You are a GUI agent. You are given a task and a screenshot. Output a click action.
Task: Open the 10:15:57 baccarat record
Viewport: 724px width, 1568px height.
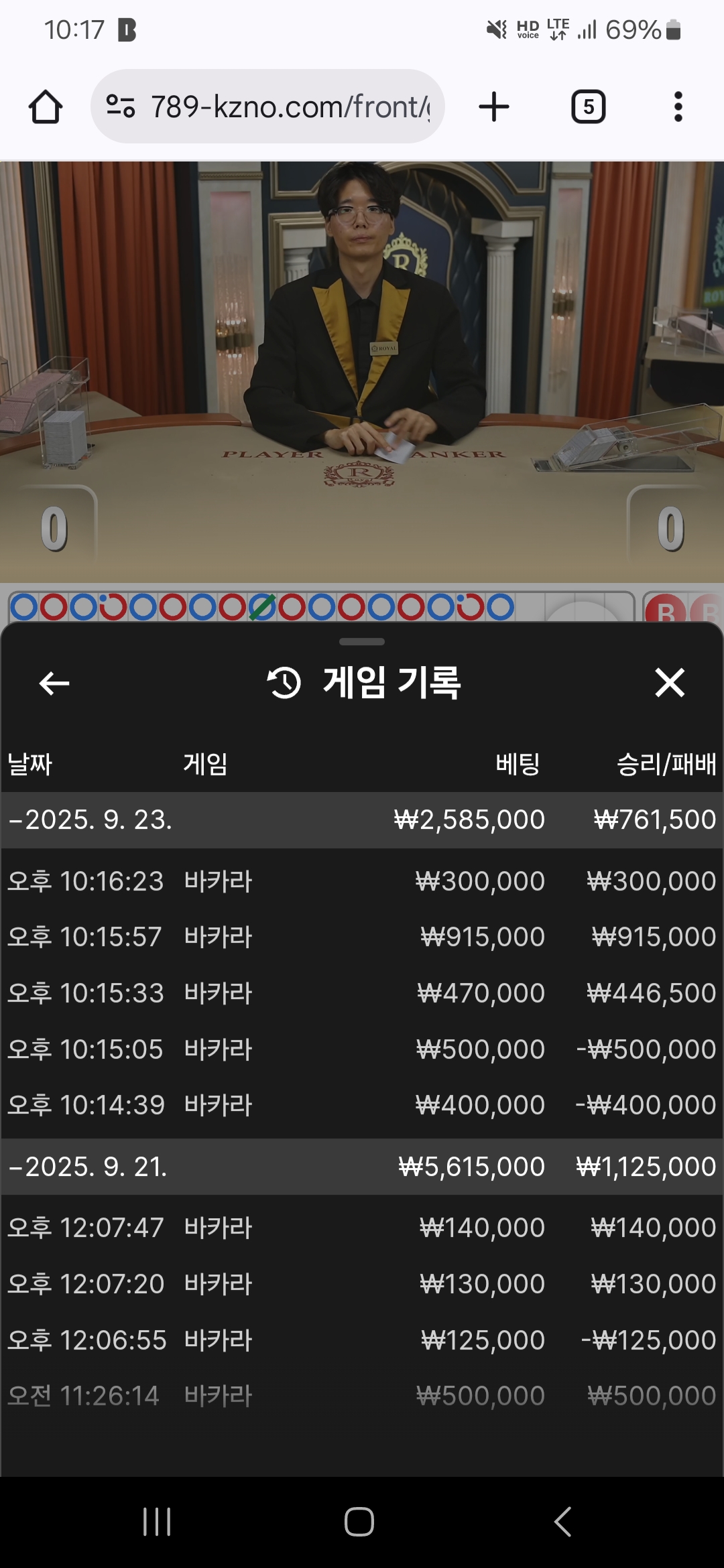[x=362, y=937]
